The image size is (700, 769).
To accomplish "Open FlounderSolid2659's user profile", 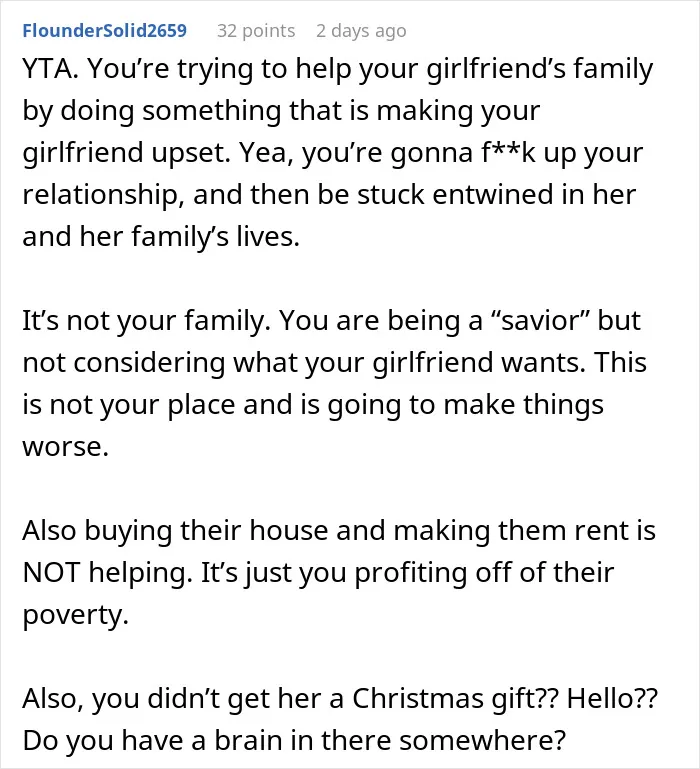I will [104, 30].
